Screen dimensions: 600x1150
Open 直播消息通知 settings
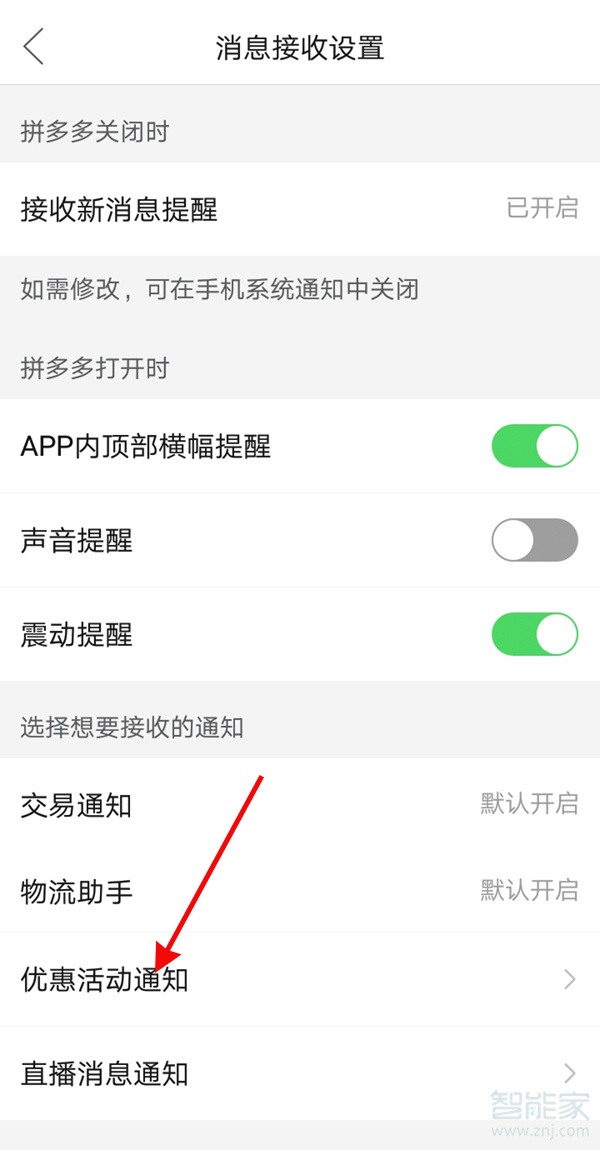click(300, 1074)
